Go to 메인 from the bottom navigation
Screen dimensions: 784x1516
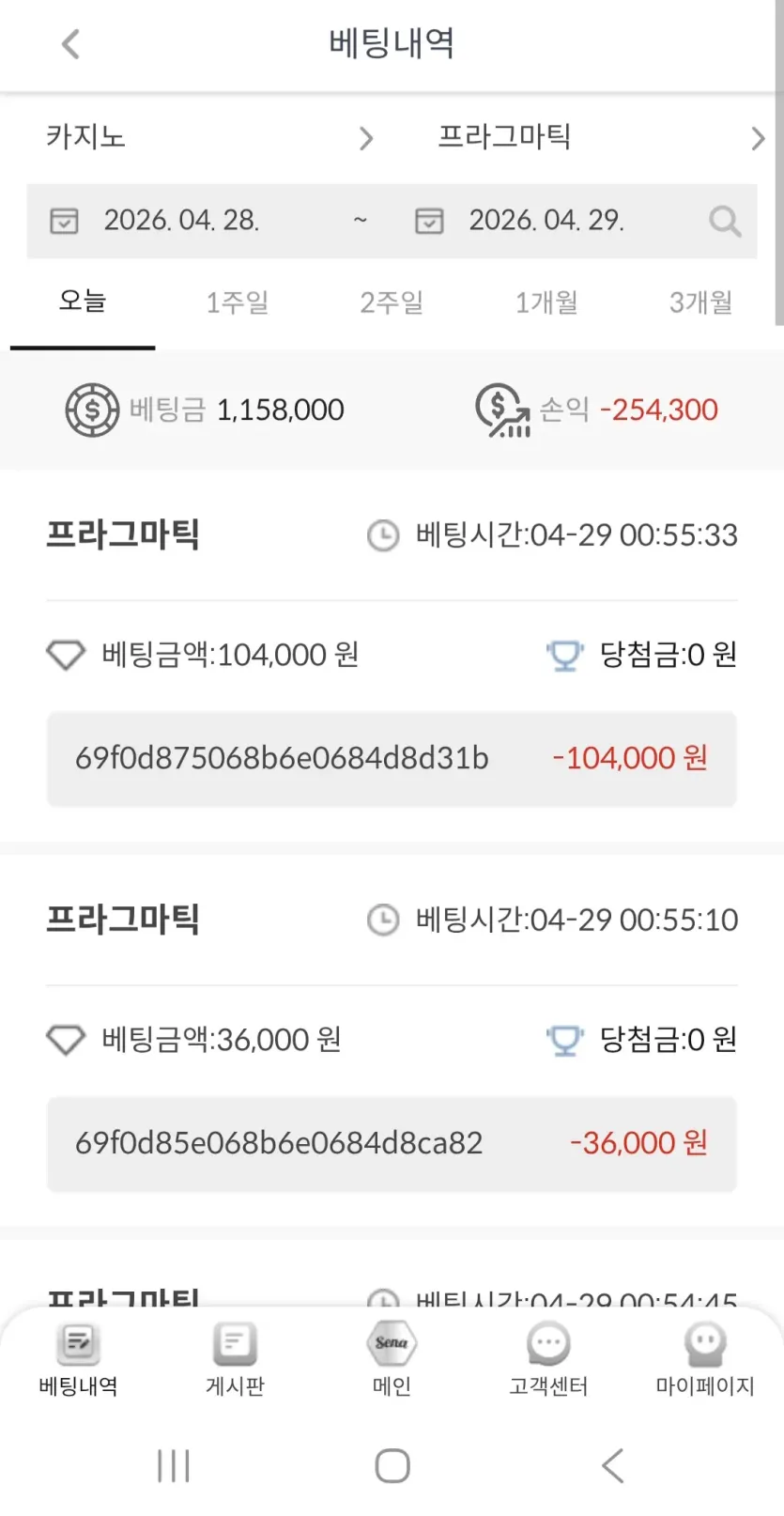[x=392, y=1359]
